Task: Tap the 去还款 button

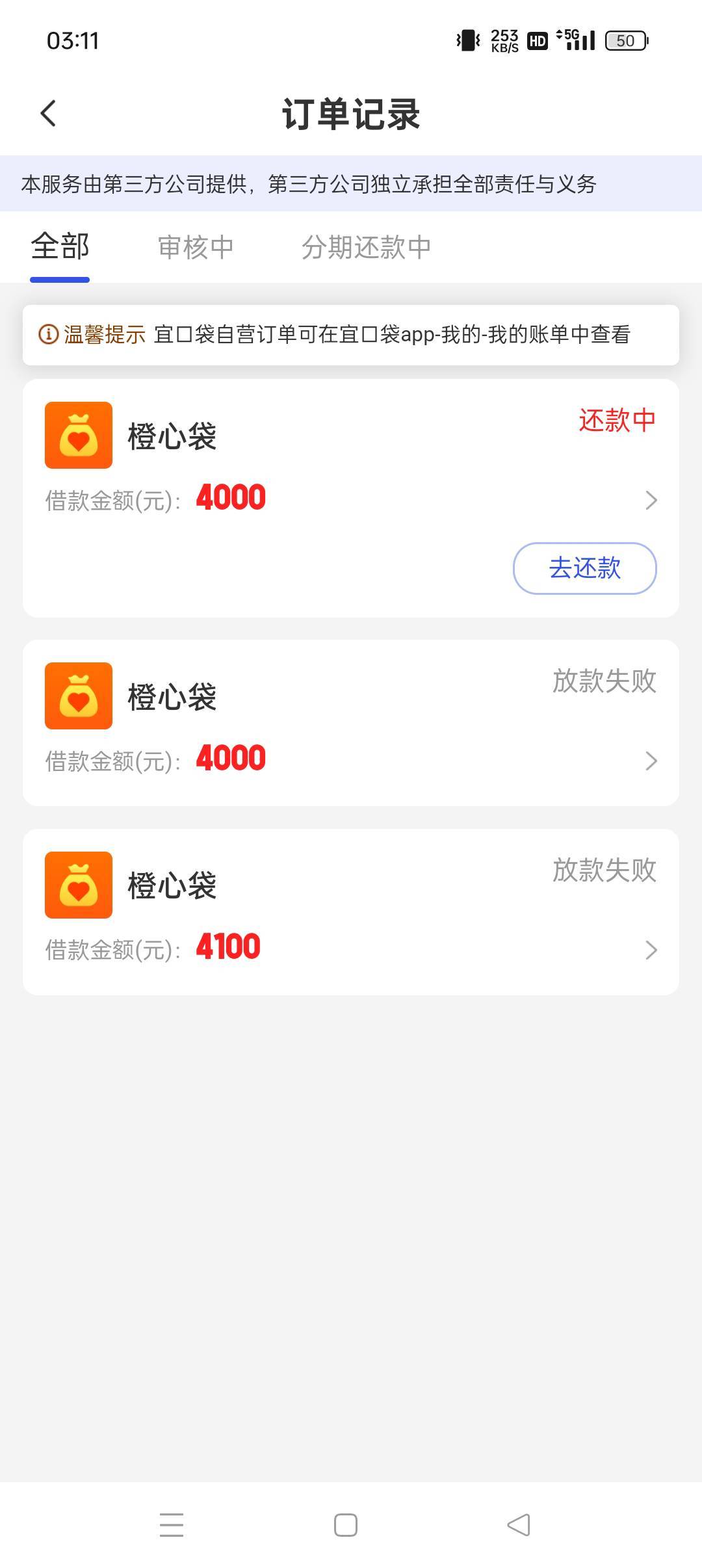Action: click(584, 568)
